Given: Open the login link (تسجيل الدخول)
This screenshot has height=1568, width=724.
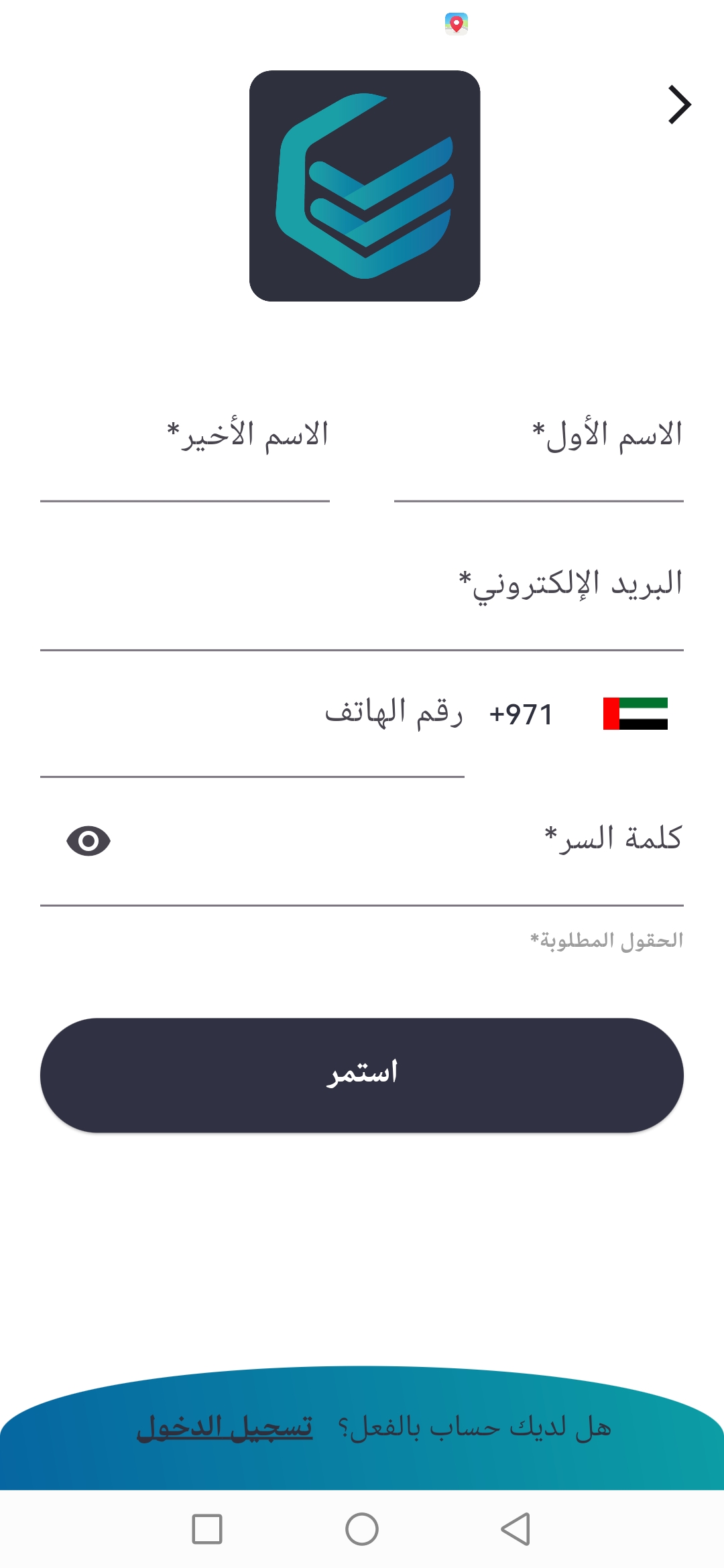Looking at the screenshot, I should 225,1427.
